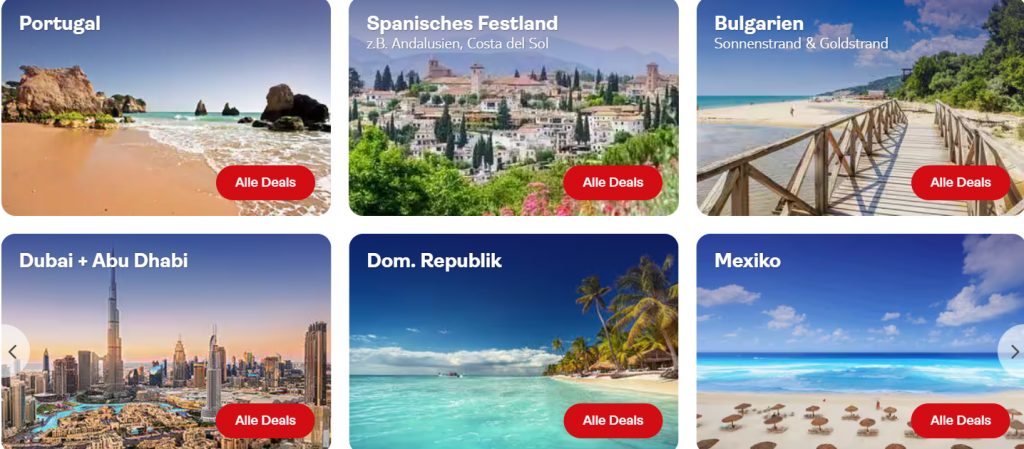Open the Spanisches Festland destination card
Image resolution: width=1024 pixels, height=449 pixels.
[513, 110]
